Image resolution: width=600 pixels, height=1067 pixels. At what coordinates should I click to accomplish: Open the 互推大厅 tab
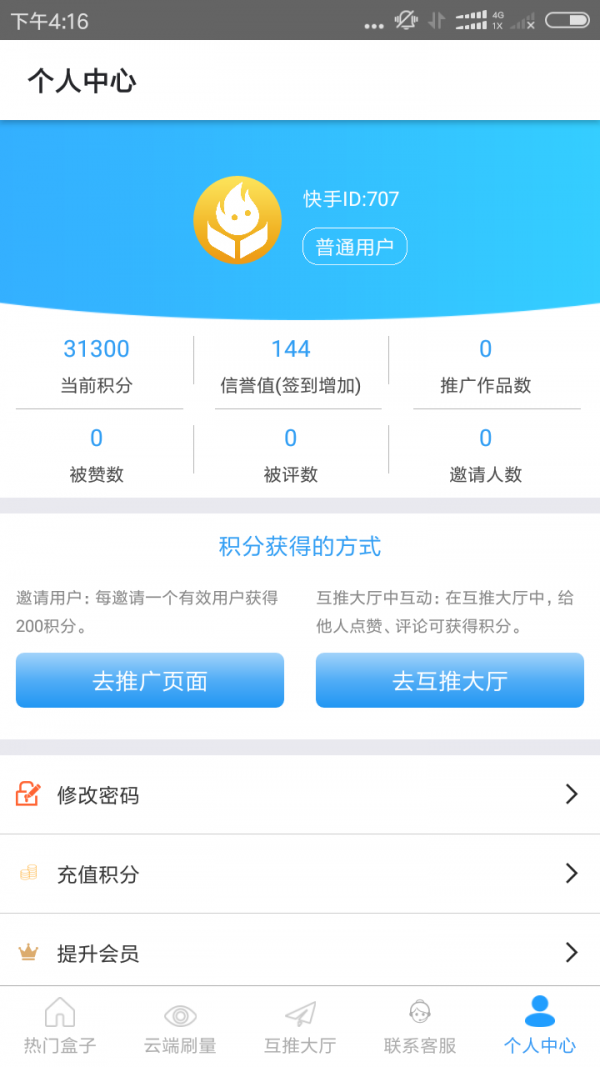pos(300,1026)
